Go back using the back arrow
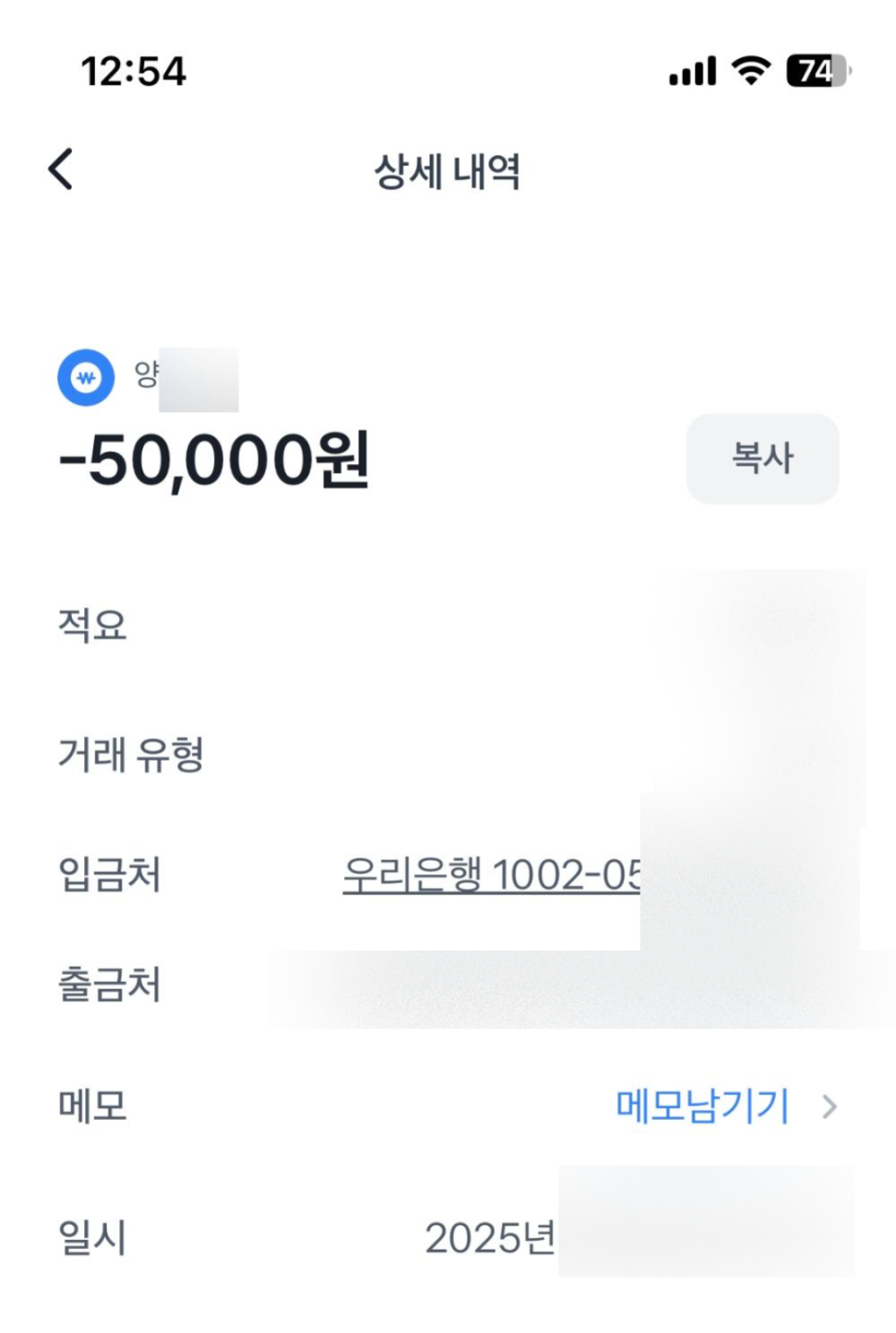Screen dimensions: 896x1333 (x=61, y=169)
